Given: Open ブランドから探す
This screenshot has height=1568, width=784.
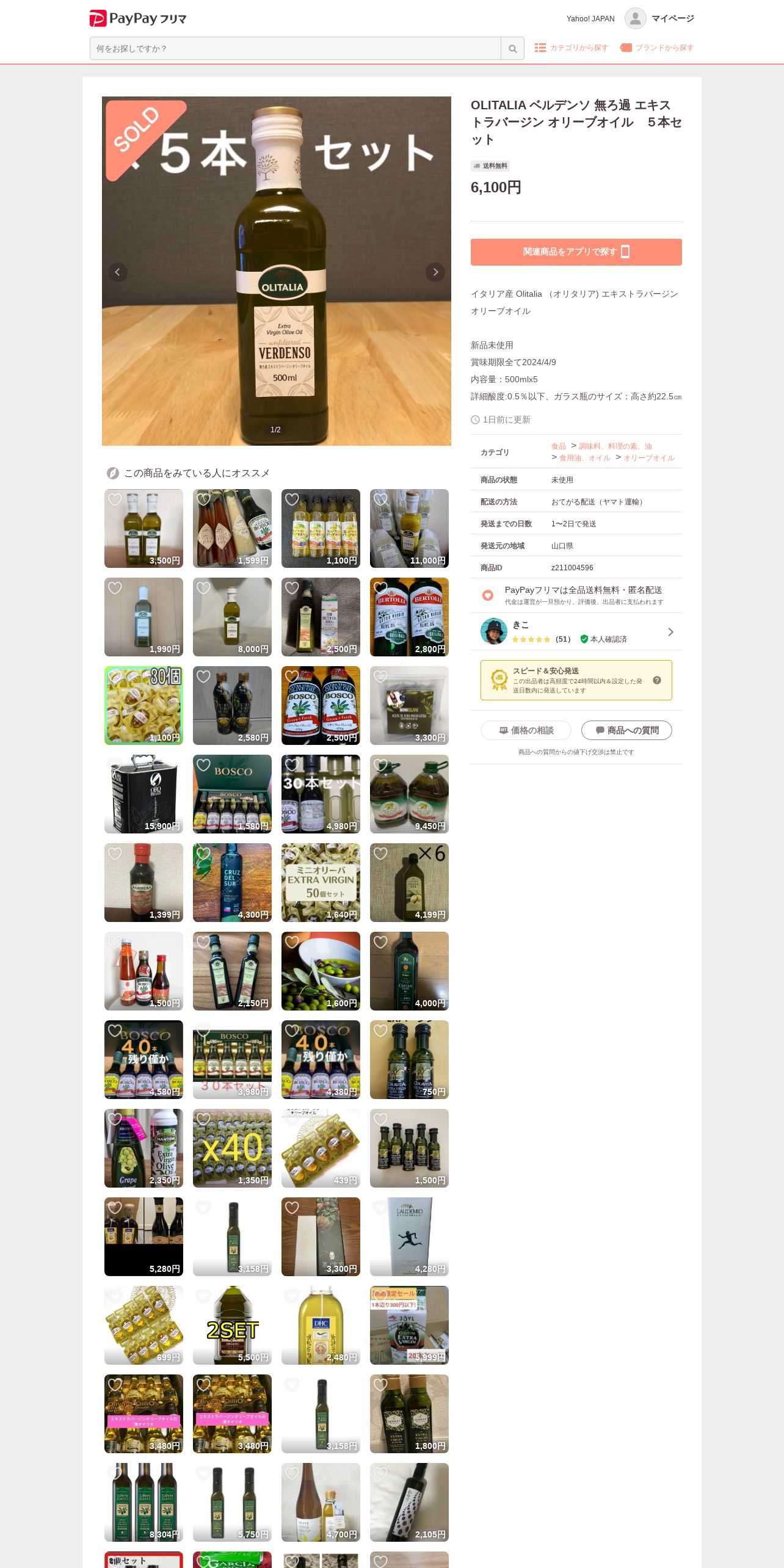Looking at the screenshot, I should click(x=657, y=48).
